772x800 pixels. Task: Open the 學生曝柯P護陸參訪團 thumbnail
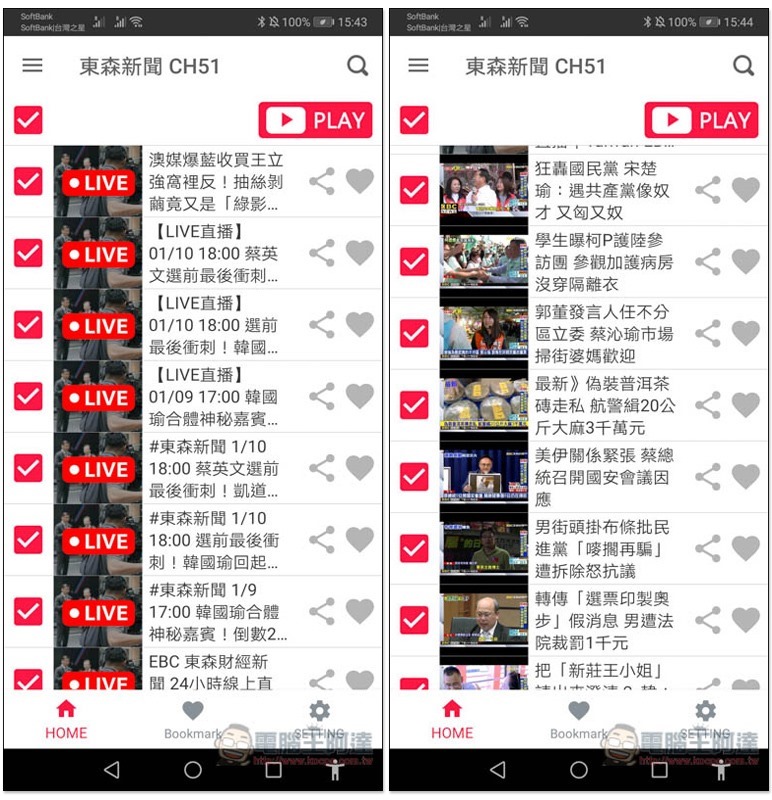(483, 262)
